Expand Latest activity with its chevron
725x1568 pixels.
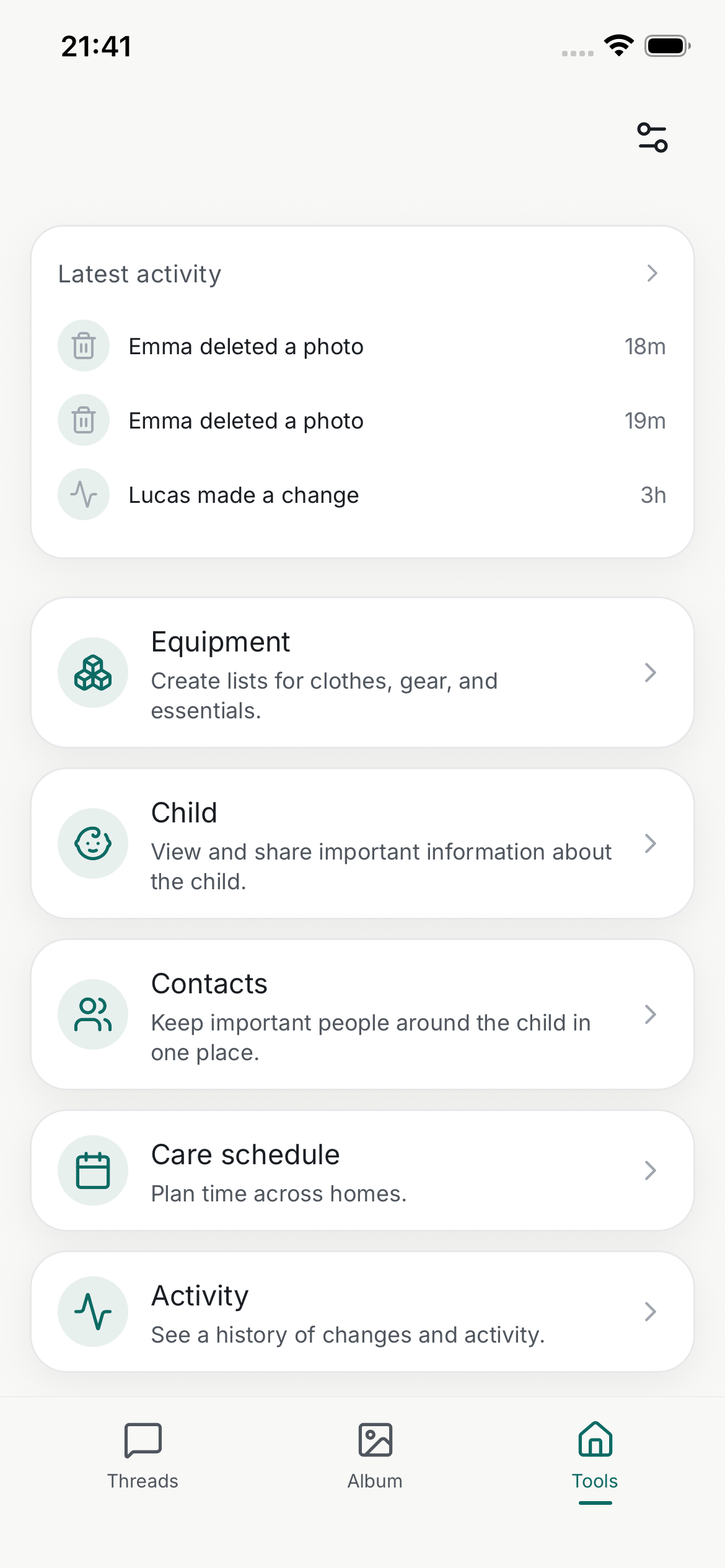tap(651, 274)
